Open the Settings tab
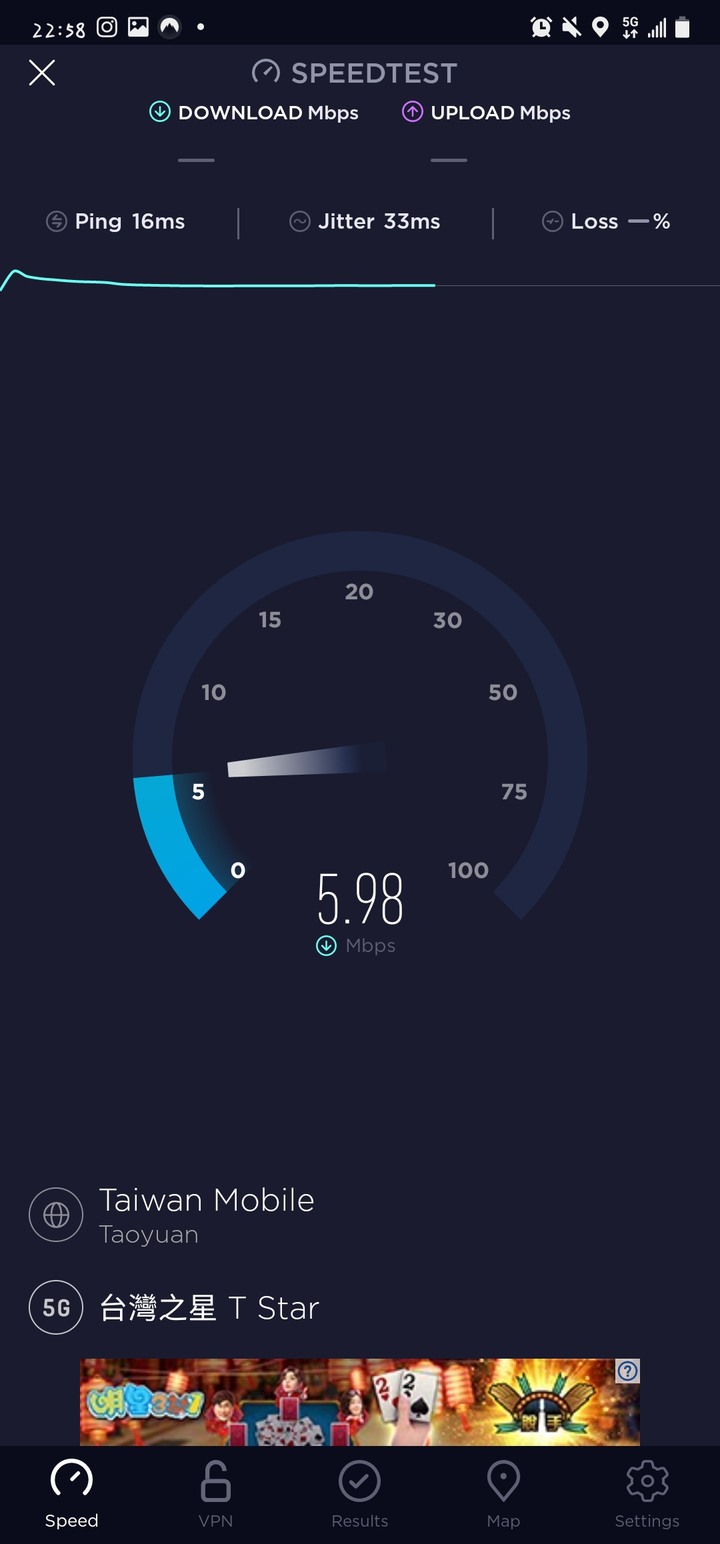Viewport: 720px width, 1544px height. (x=647, y=1494)
